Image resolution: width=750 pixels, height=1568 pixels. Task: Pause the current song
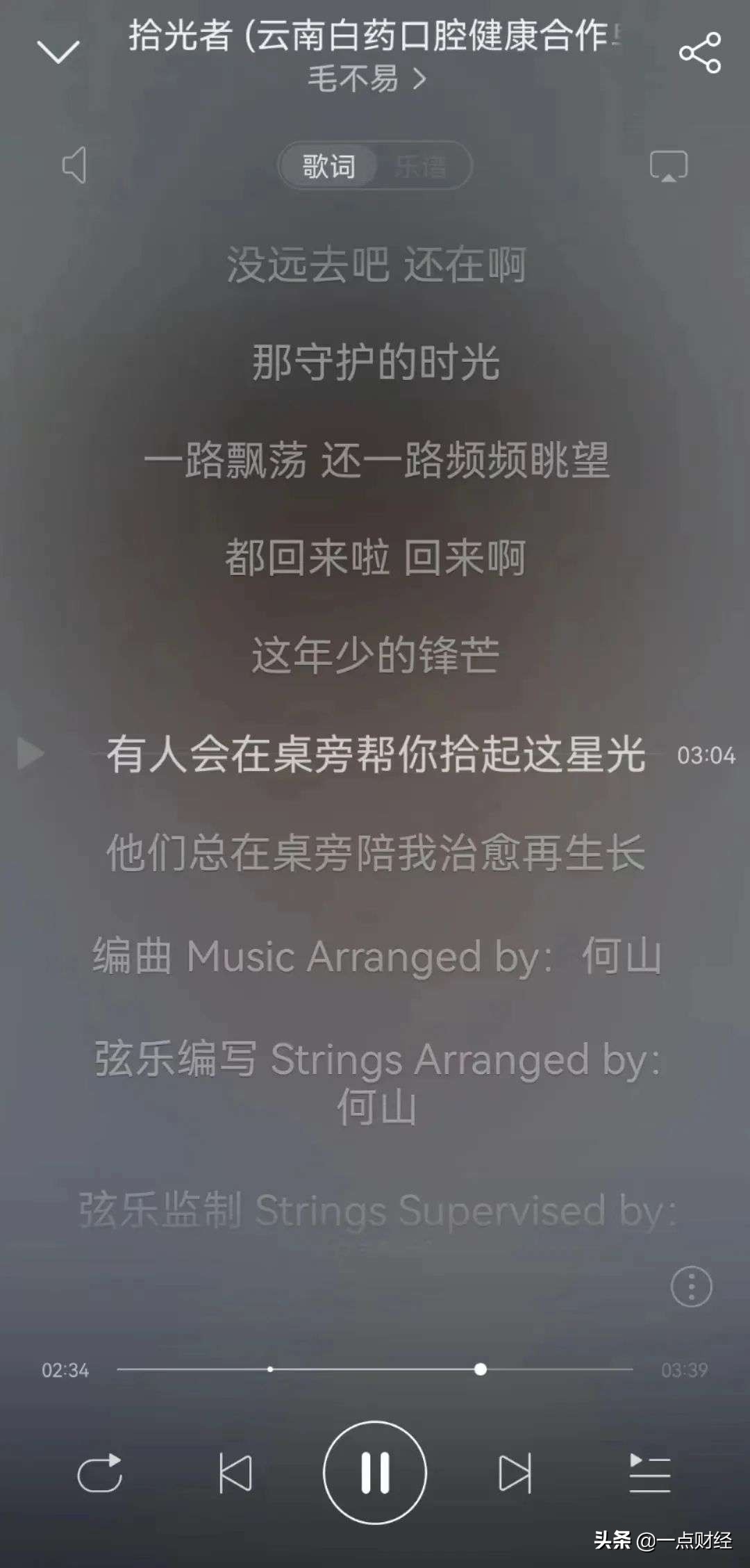tap(375, 1472)
